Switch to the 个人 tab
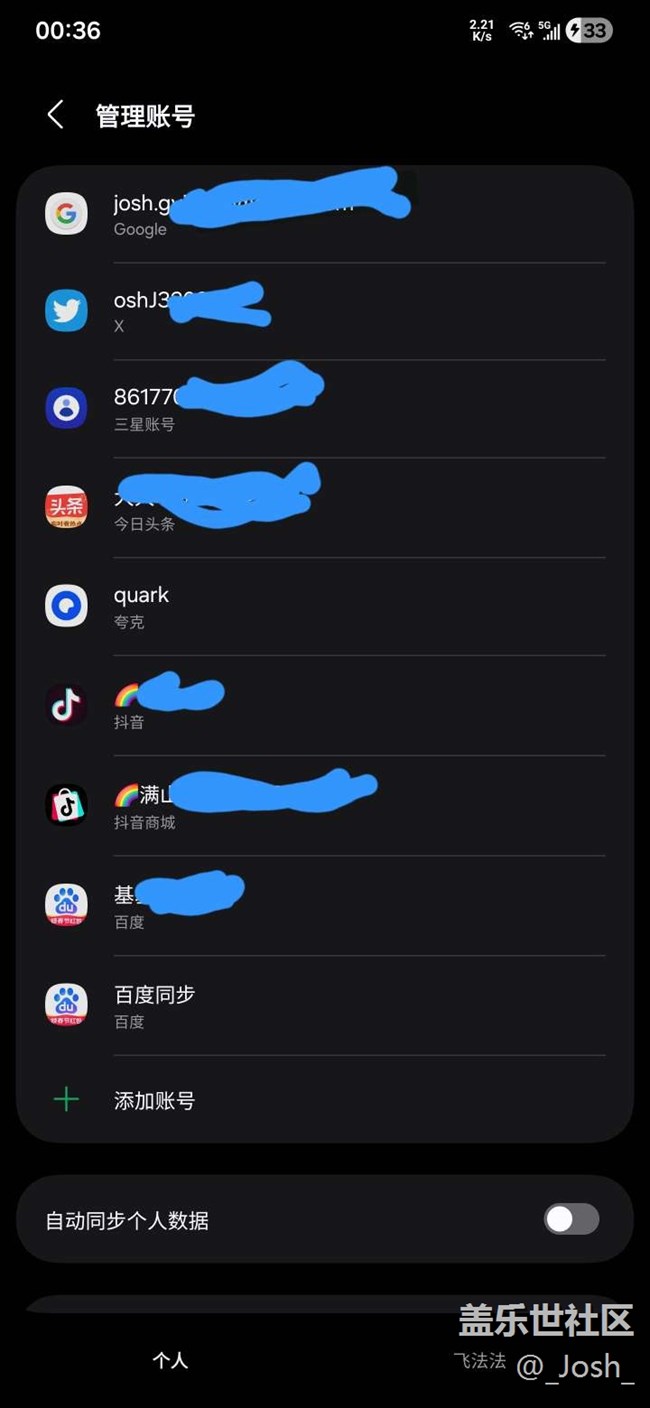The width and height of the screenshot is (650, 1408). click(170, 1360)
